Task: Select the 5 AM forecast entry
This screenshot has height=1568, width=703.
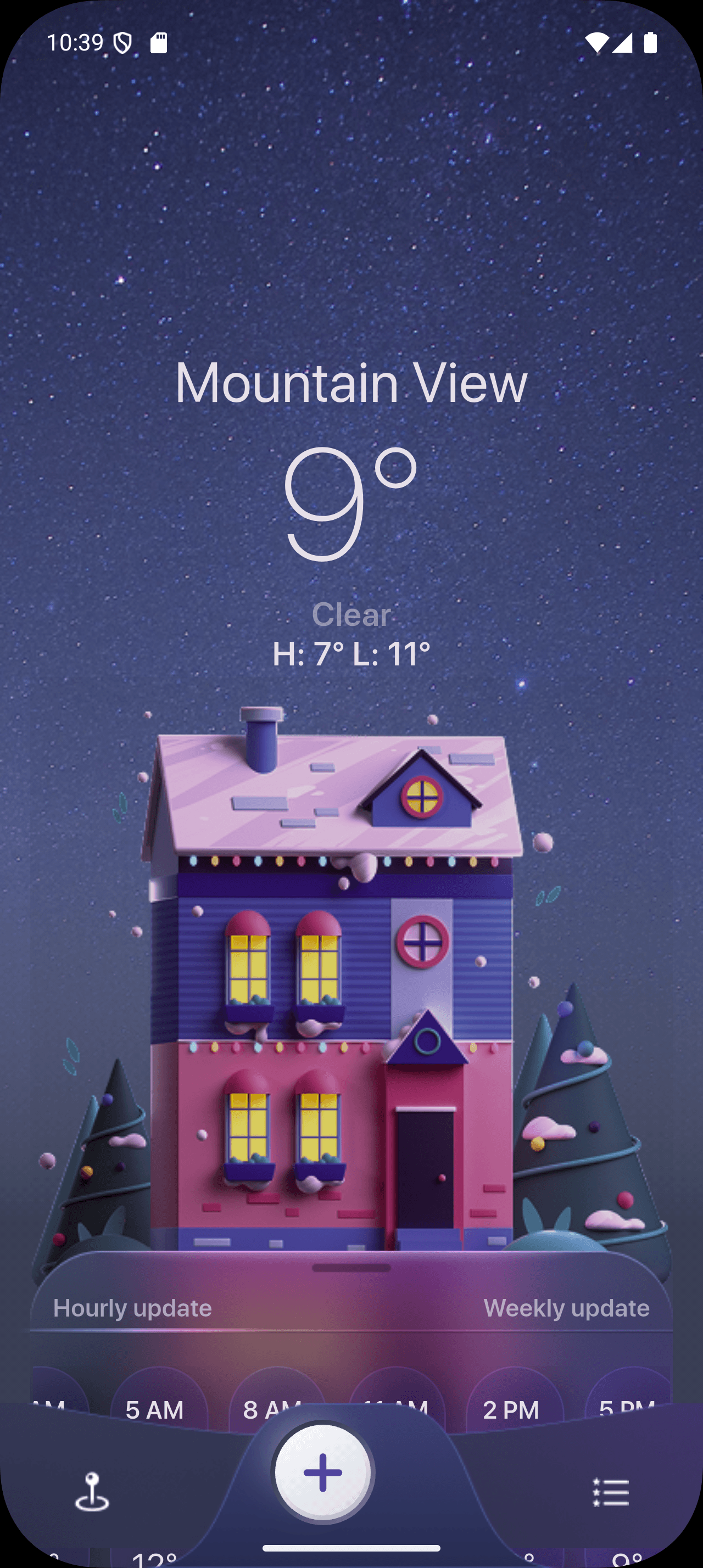Action: (155, 1409)
